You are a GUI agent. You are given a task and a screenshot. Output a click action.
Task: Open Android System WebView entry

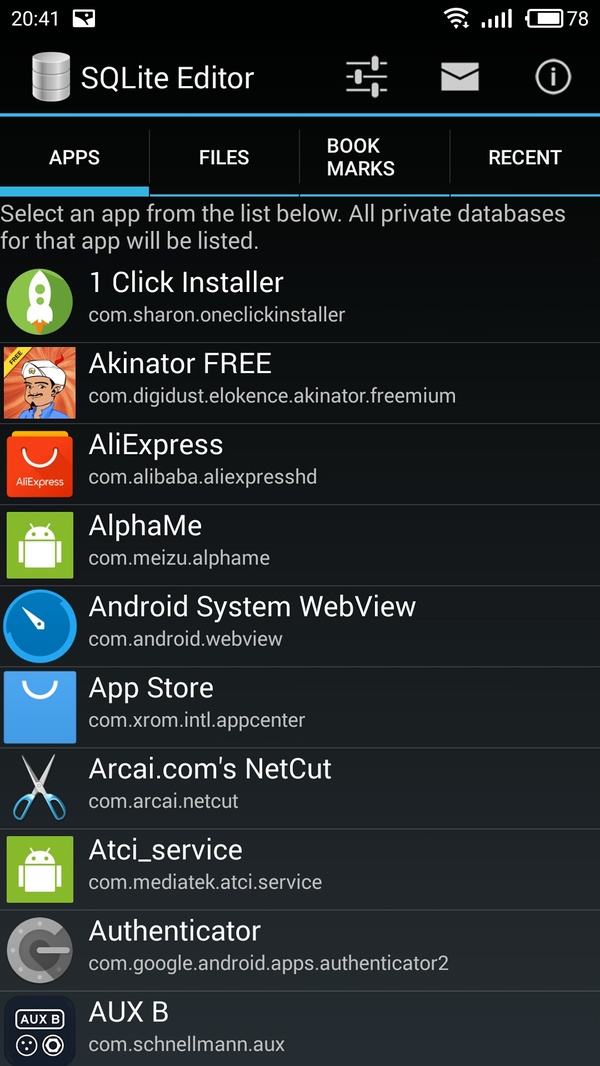[300, 624]
